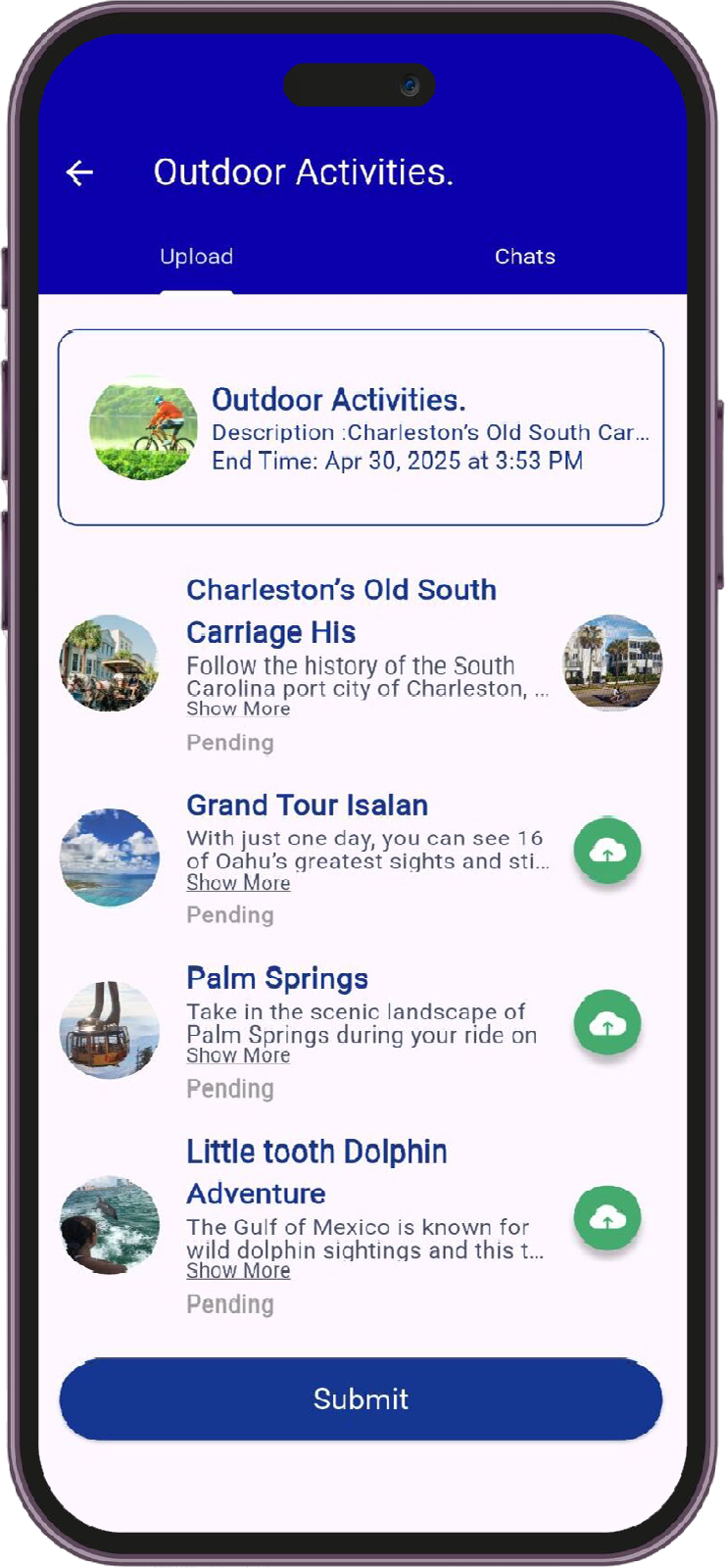
Task: Expand Show More under Grand Tour Isalan
Action: pyautogui.click(x=238, y=882)
